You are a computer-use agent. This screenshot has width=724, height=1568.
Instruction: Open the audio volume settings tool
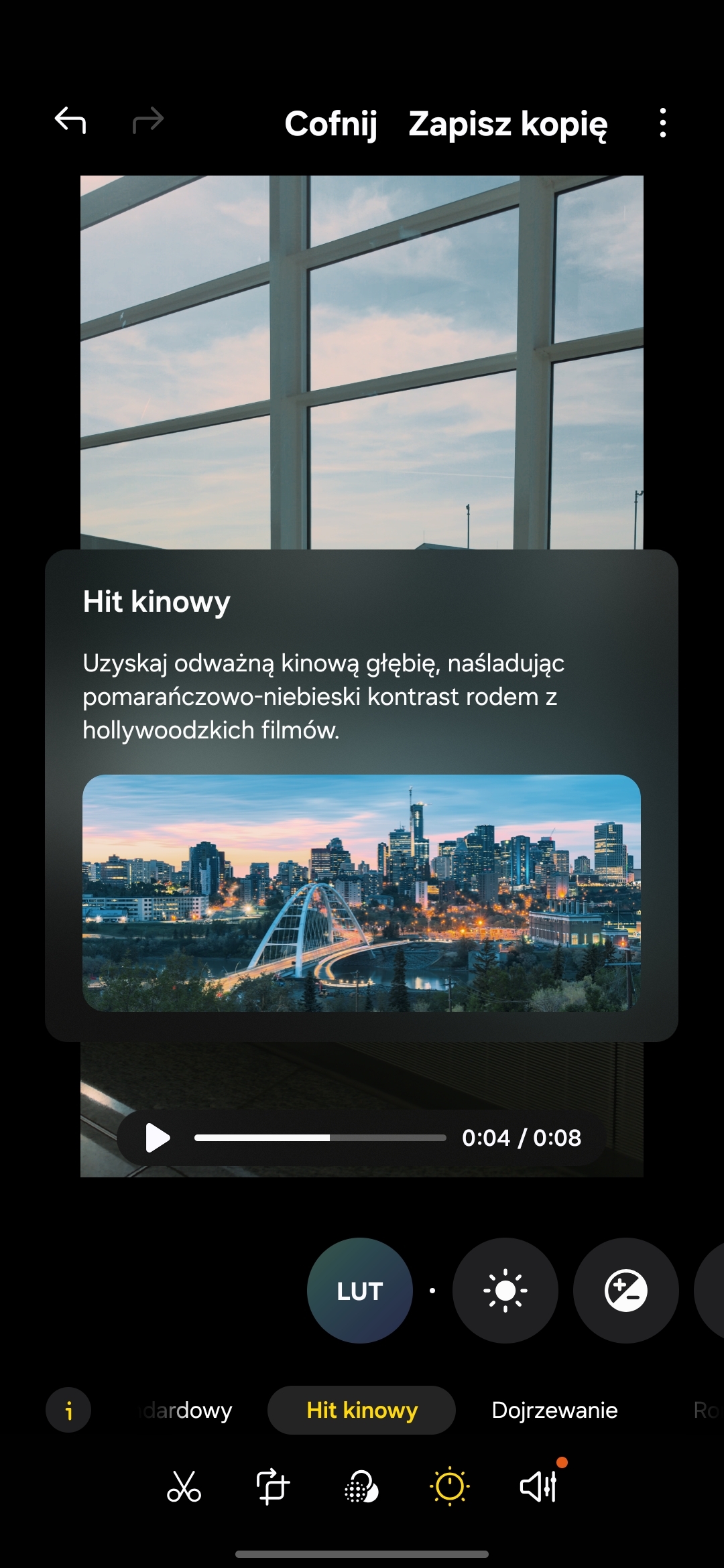point(539,1486)
